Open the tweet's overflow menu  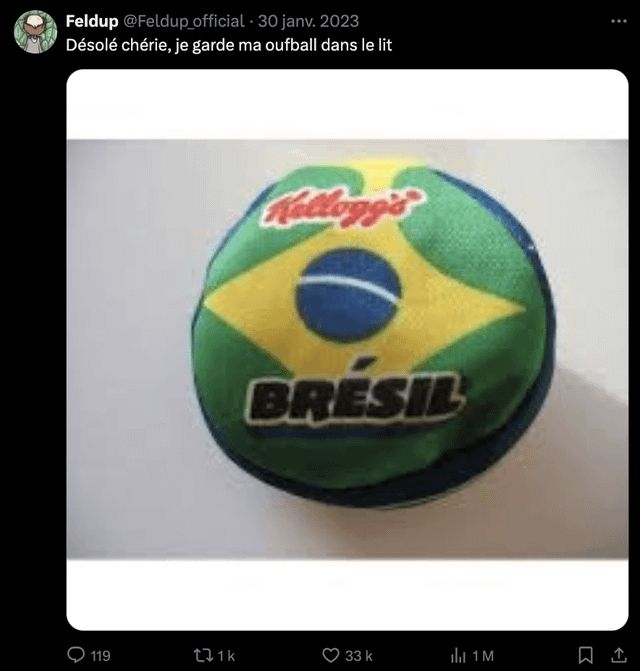620,20
